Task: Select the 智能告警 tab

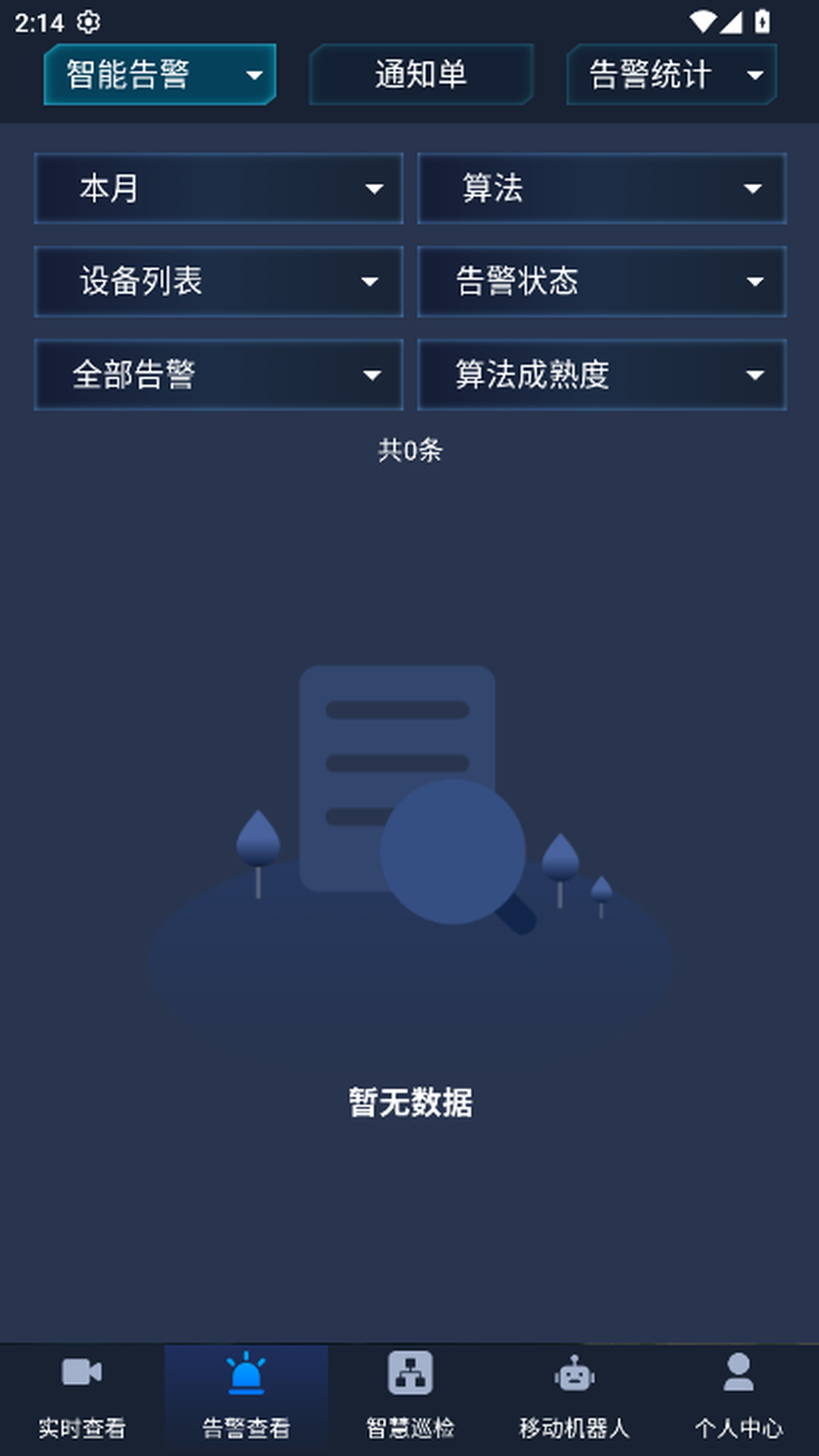Action: click(x=159, y=74)
